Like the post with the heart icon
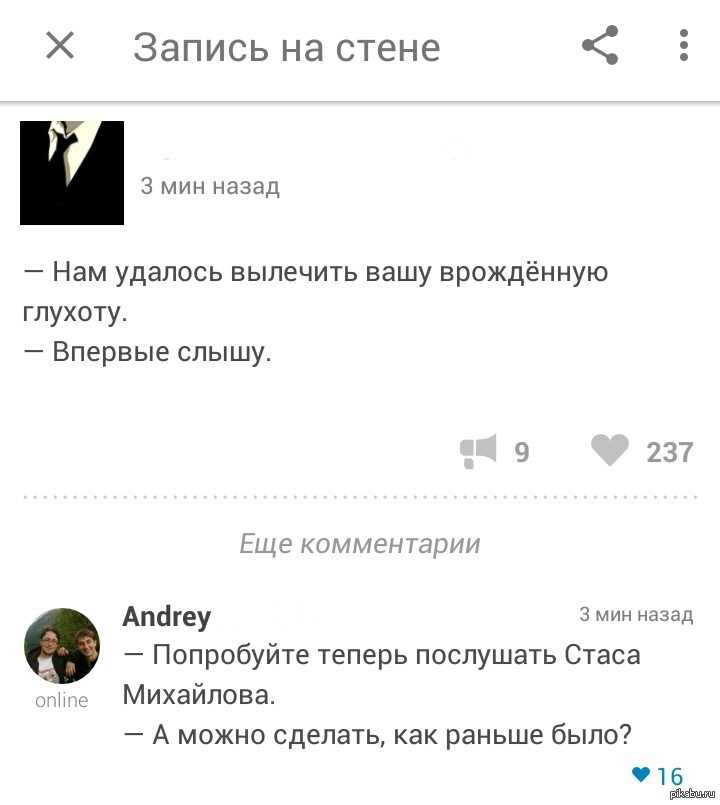720x805 pixels. pos(610,452)
